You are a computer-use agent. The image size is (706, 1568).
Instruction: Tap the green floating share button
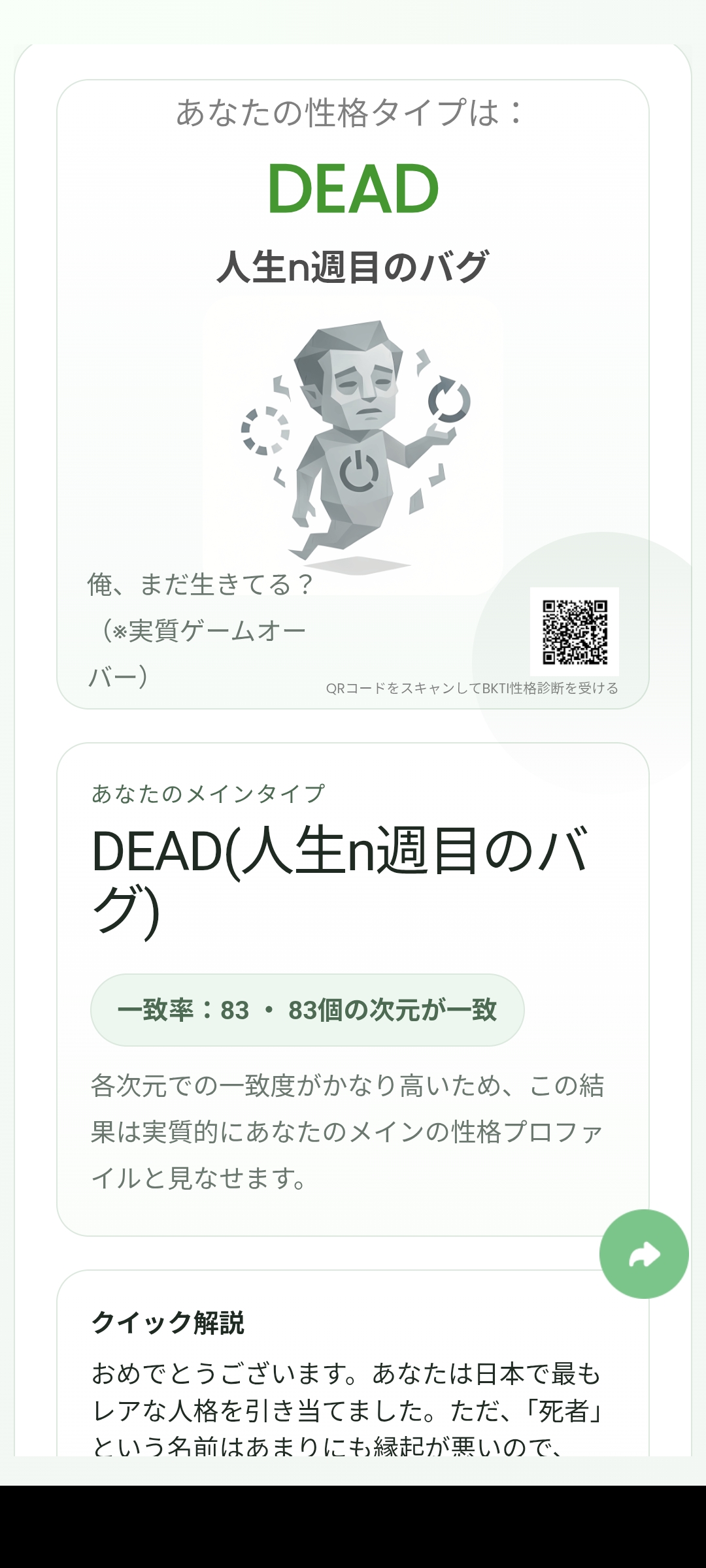pyautogui.click(x=644, y=1254)
